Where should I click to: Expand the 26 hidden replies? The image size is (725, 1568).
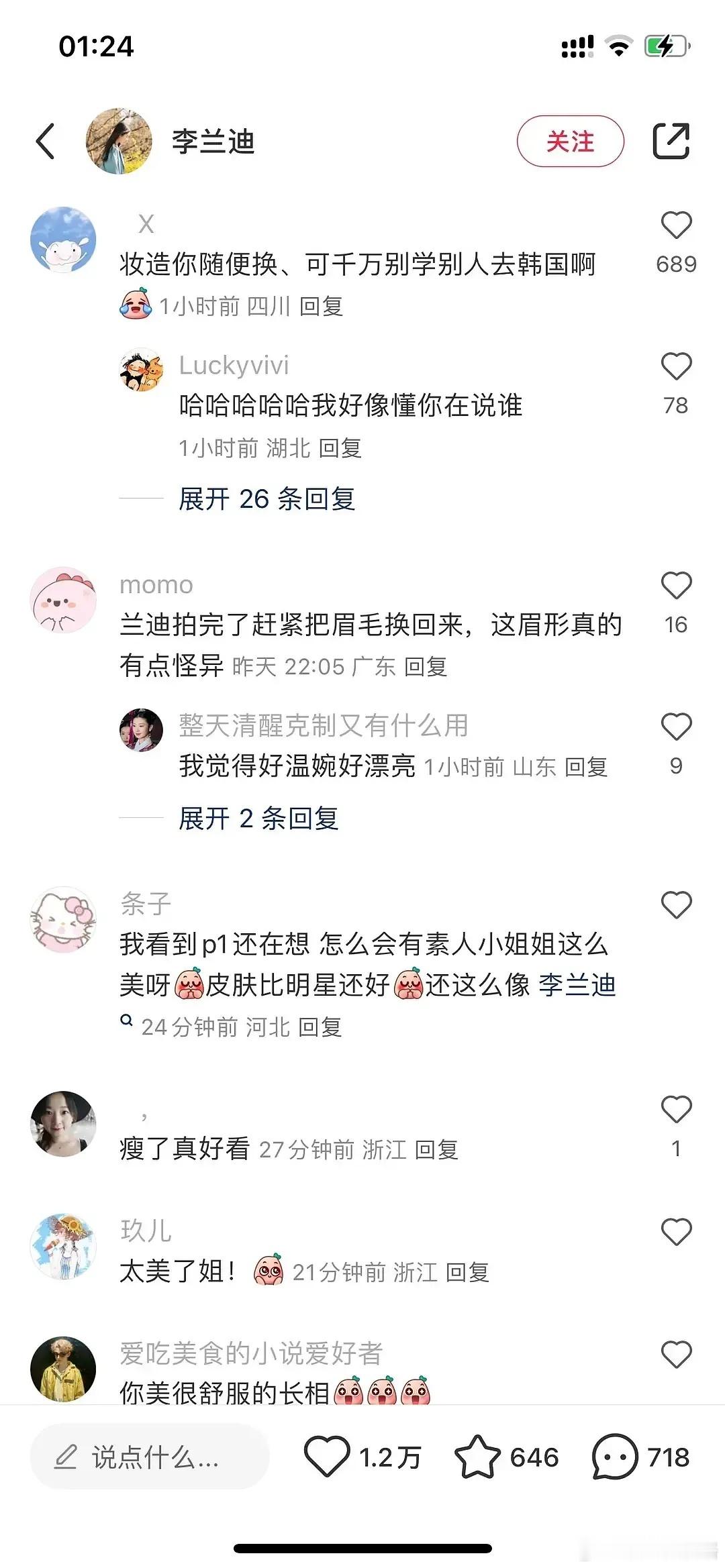[266, 499]
